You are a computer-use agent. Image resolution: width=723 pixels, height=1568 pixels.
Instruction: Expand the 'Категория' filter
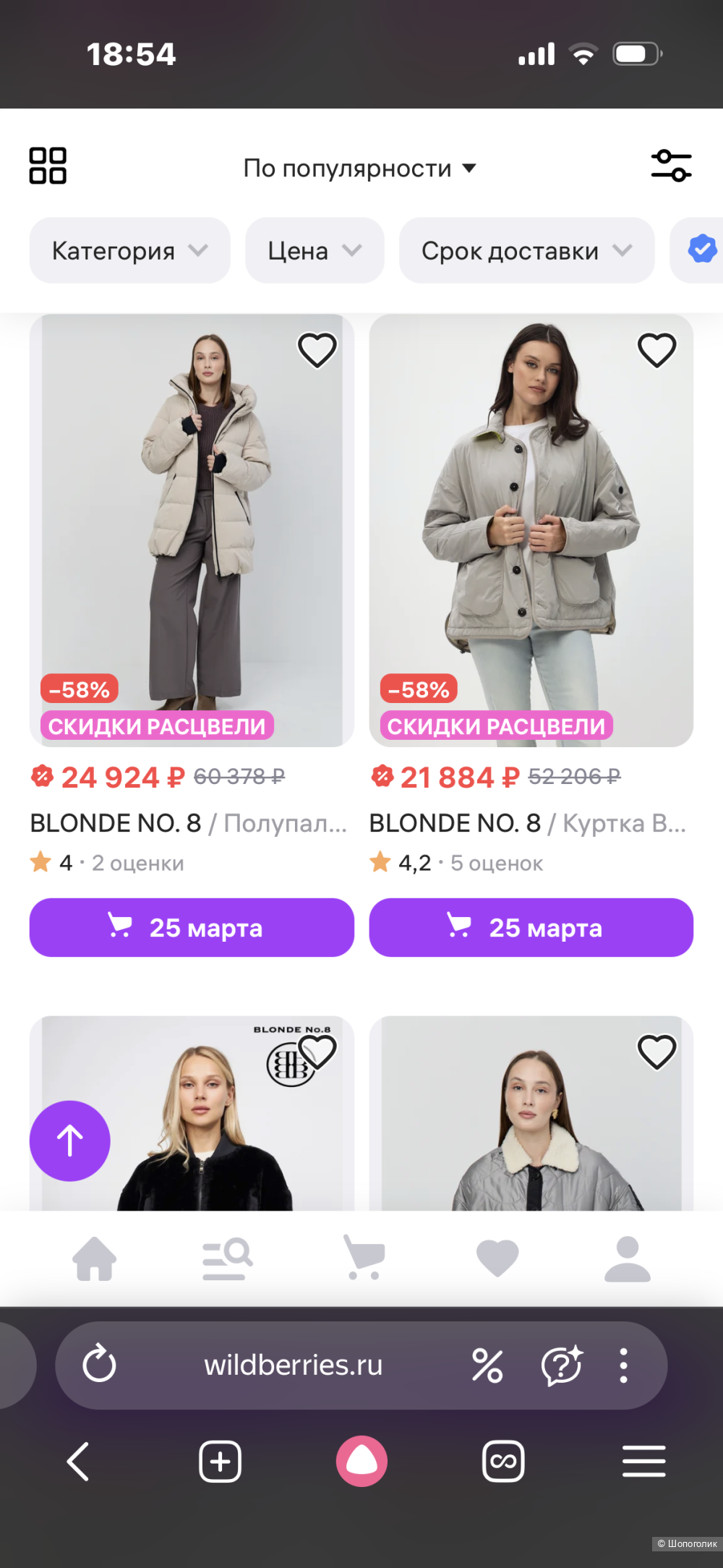(129, 250)
